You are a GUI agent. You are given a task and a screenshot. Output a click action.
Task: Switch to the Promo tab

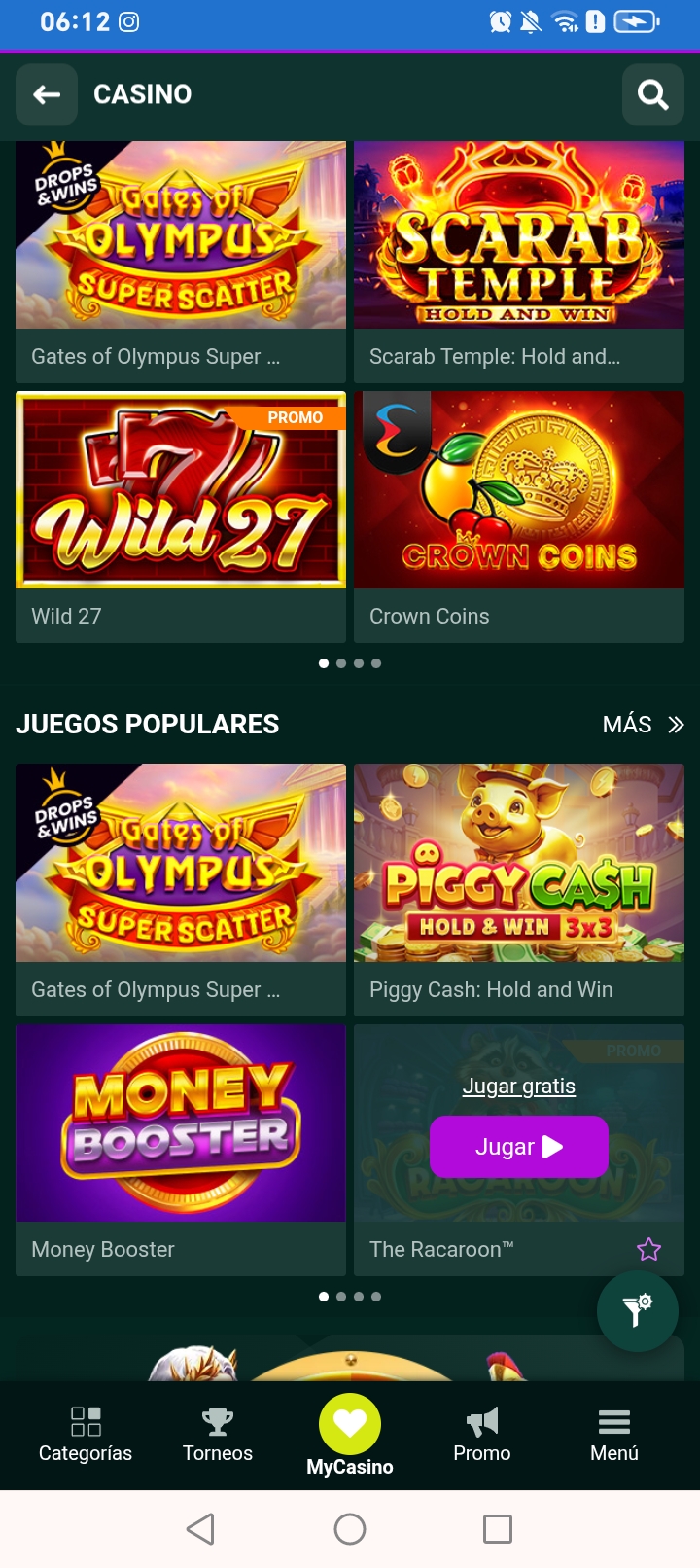[x=482, y=1435]
